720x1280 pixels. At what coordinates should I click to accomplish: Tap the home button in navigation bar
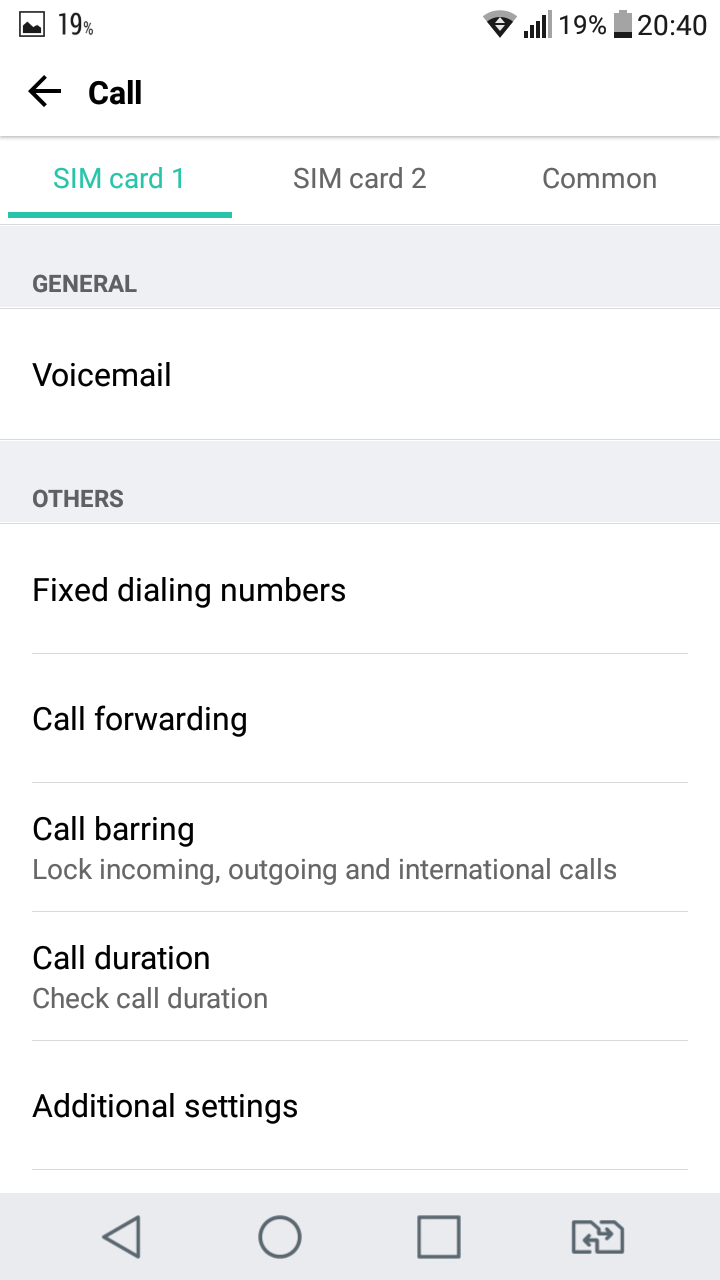280,1237
